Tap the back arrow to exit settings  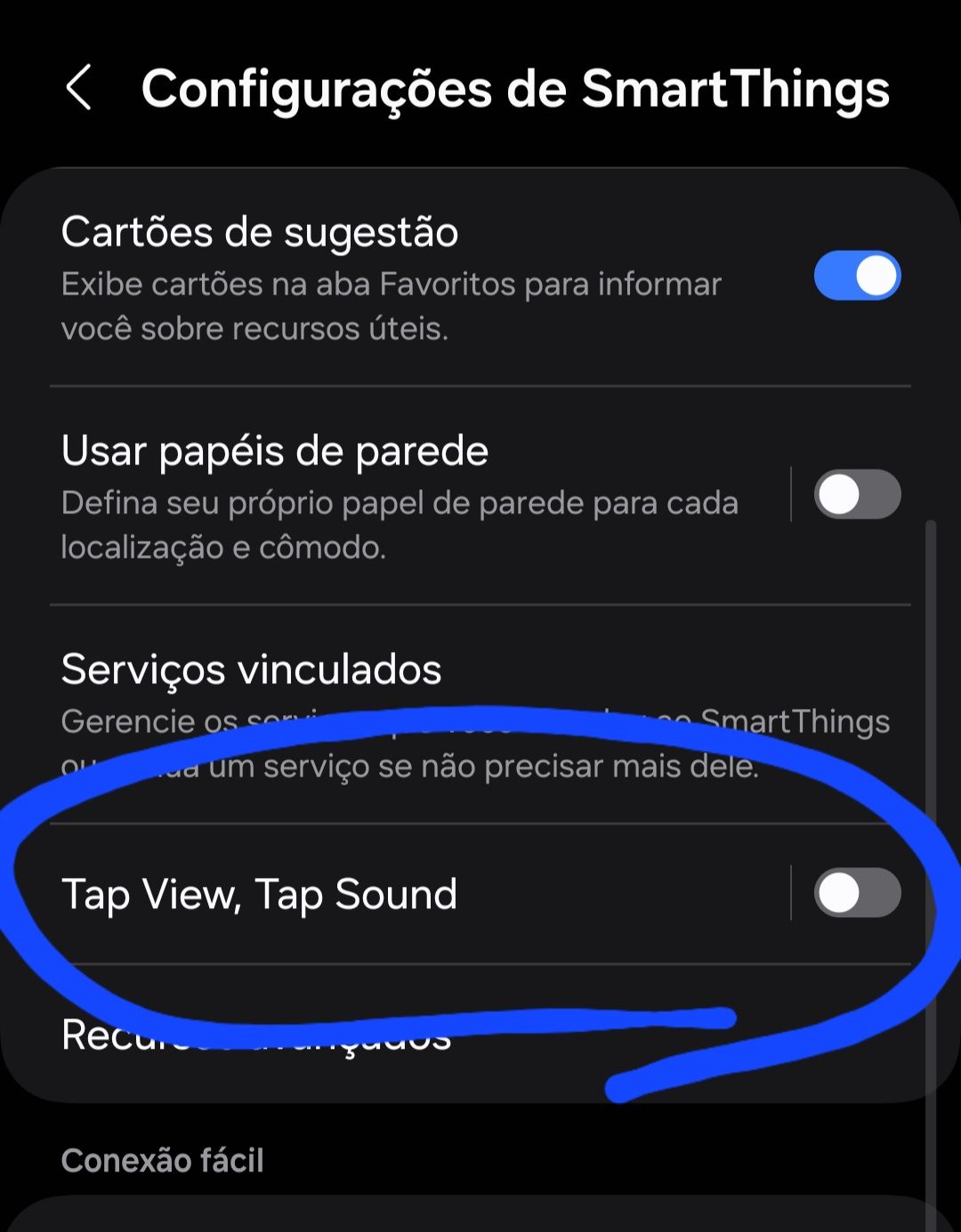pos(80,88)
